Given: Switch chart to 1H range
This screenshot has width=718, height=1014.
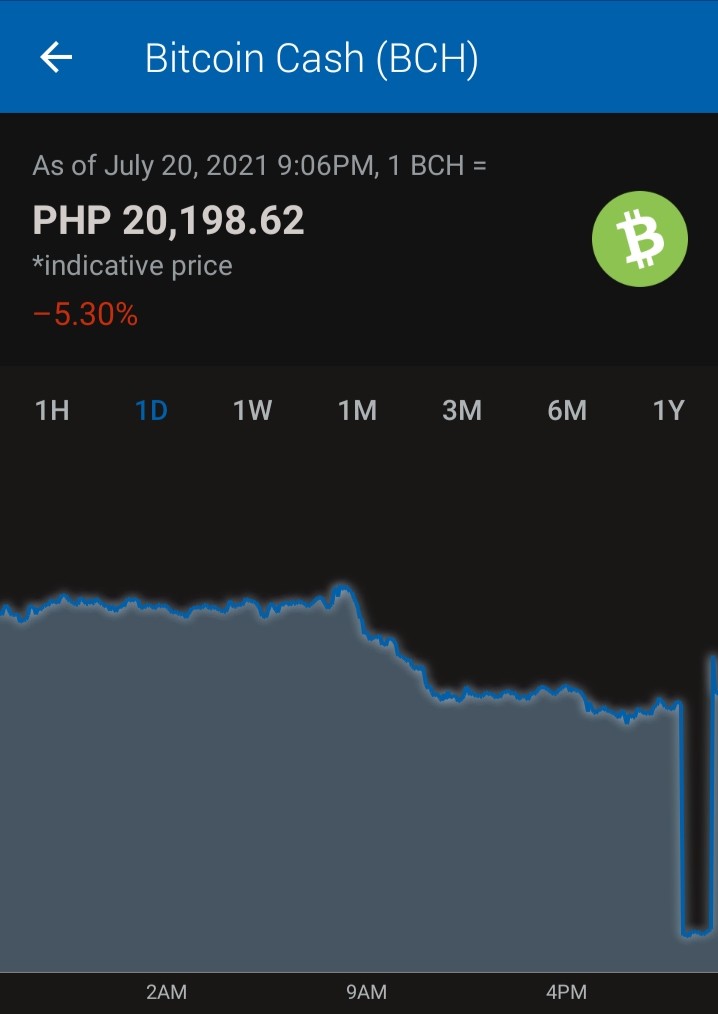Looking at the screenshot, I should 52,411.
